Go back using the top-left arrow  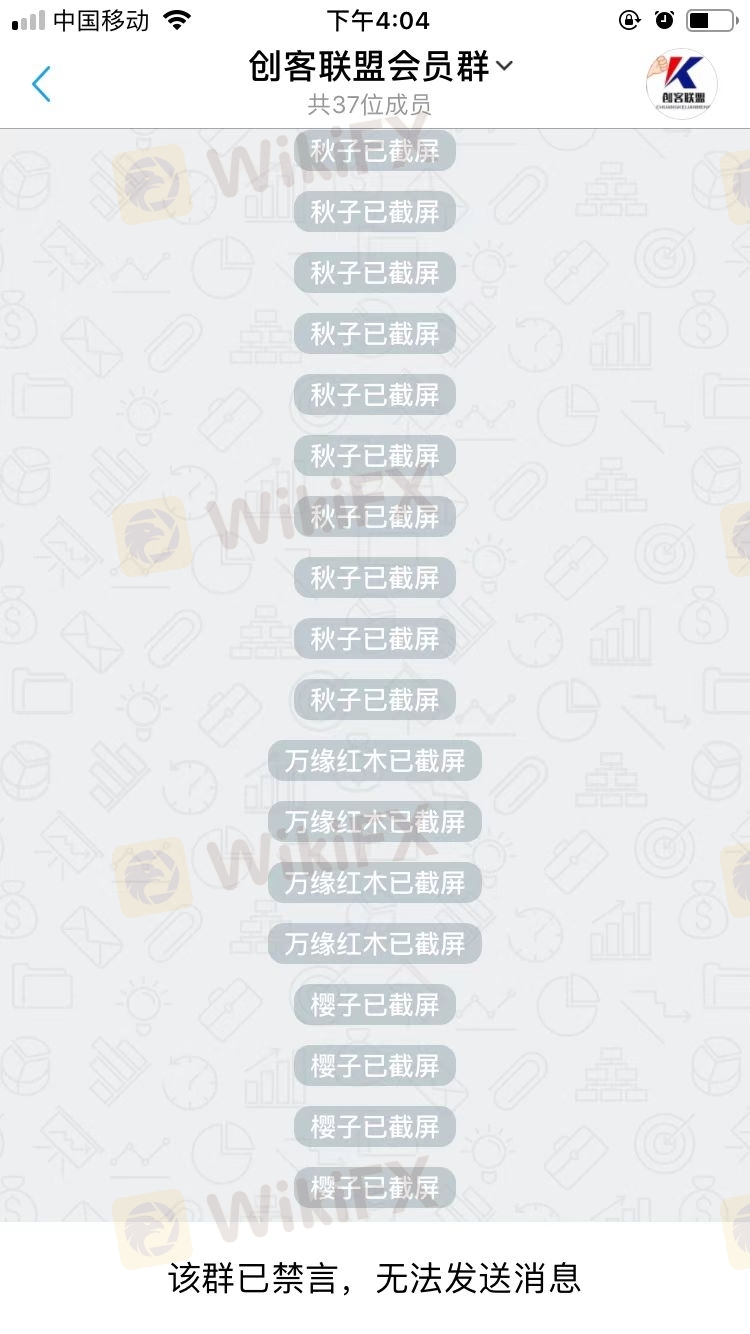click(x=41, y=85)
